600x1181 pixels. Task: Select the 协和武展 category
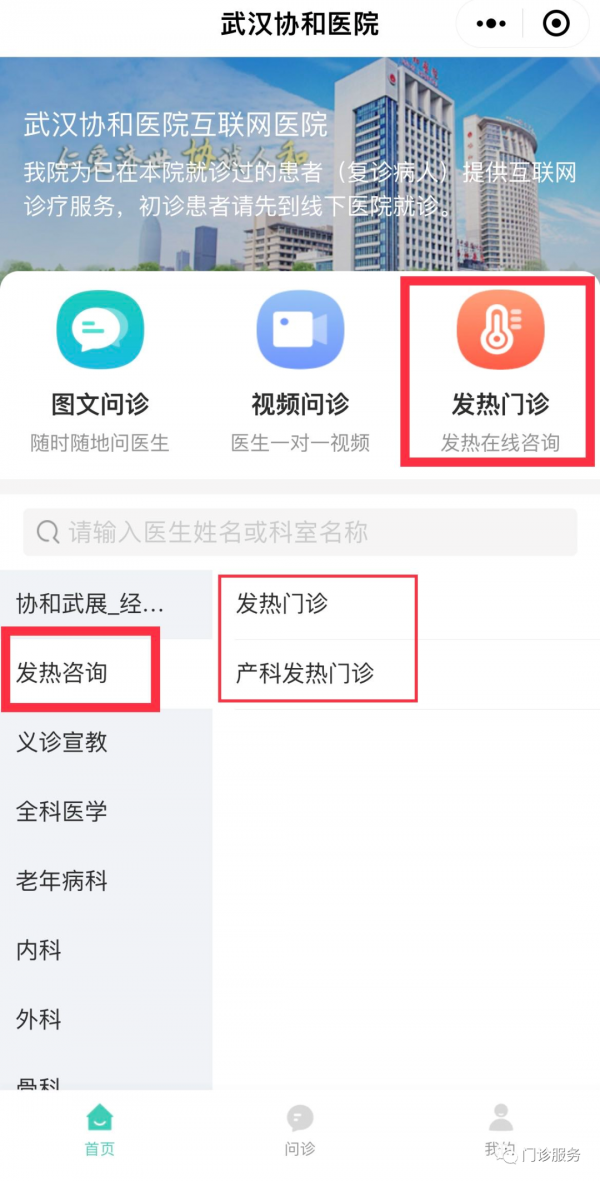90,604
